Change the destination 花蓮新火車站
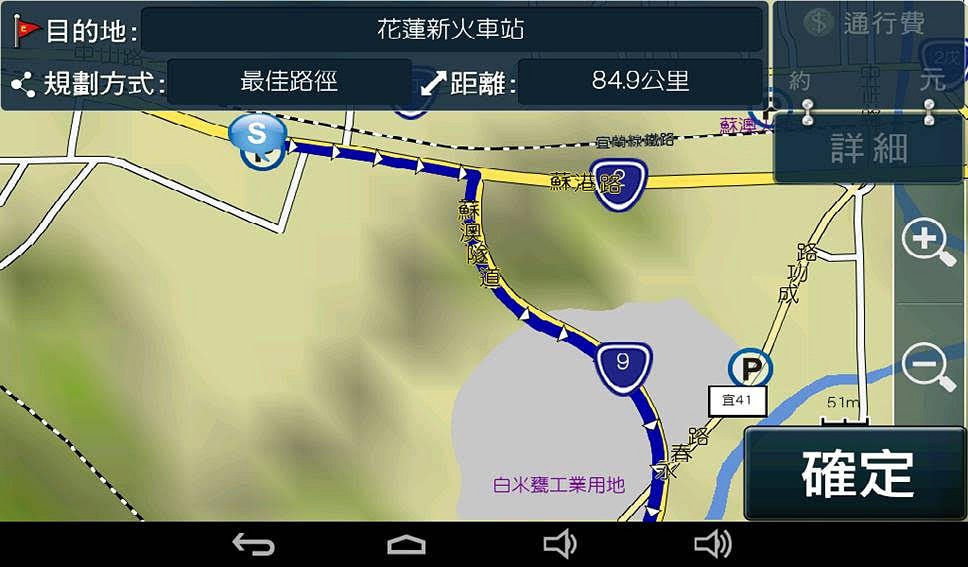 (451, 29)
